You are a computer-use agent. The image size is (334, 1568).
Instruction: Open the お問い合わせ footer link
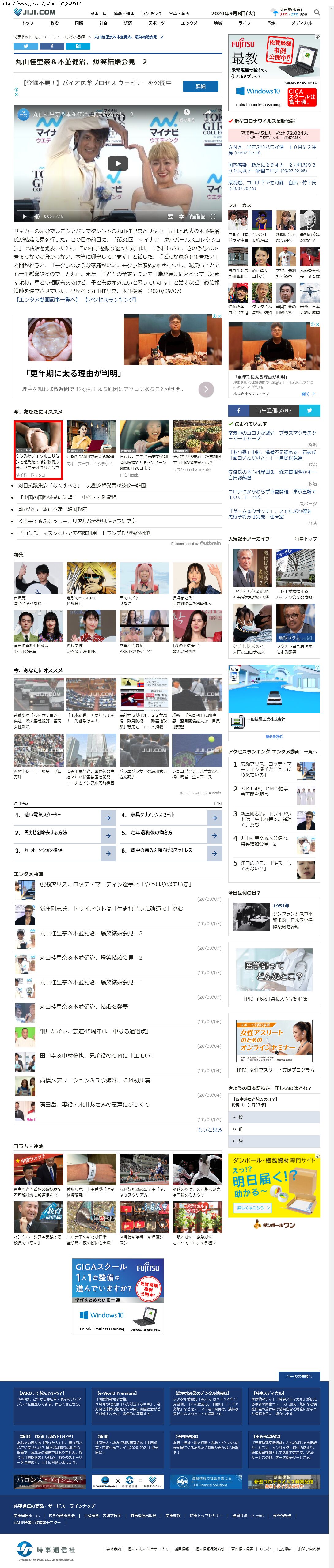pos(309,1549)
